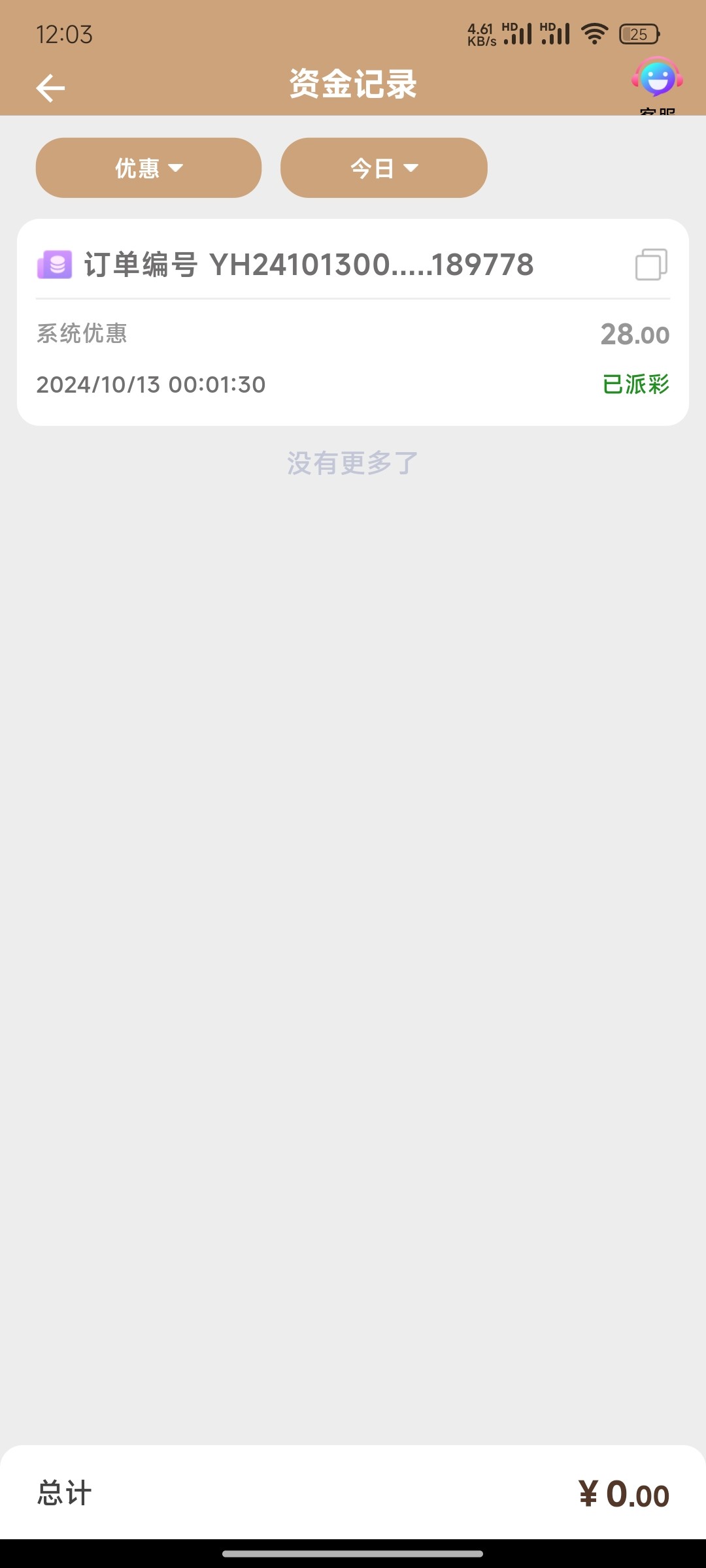Expand the 今日 date dropdown
This screenshot has height=1568, width=706.
[384, 168]
